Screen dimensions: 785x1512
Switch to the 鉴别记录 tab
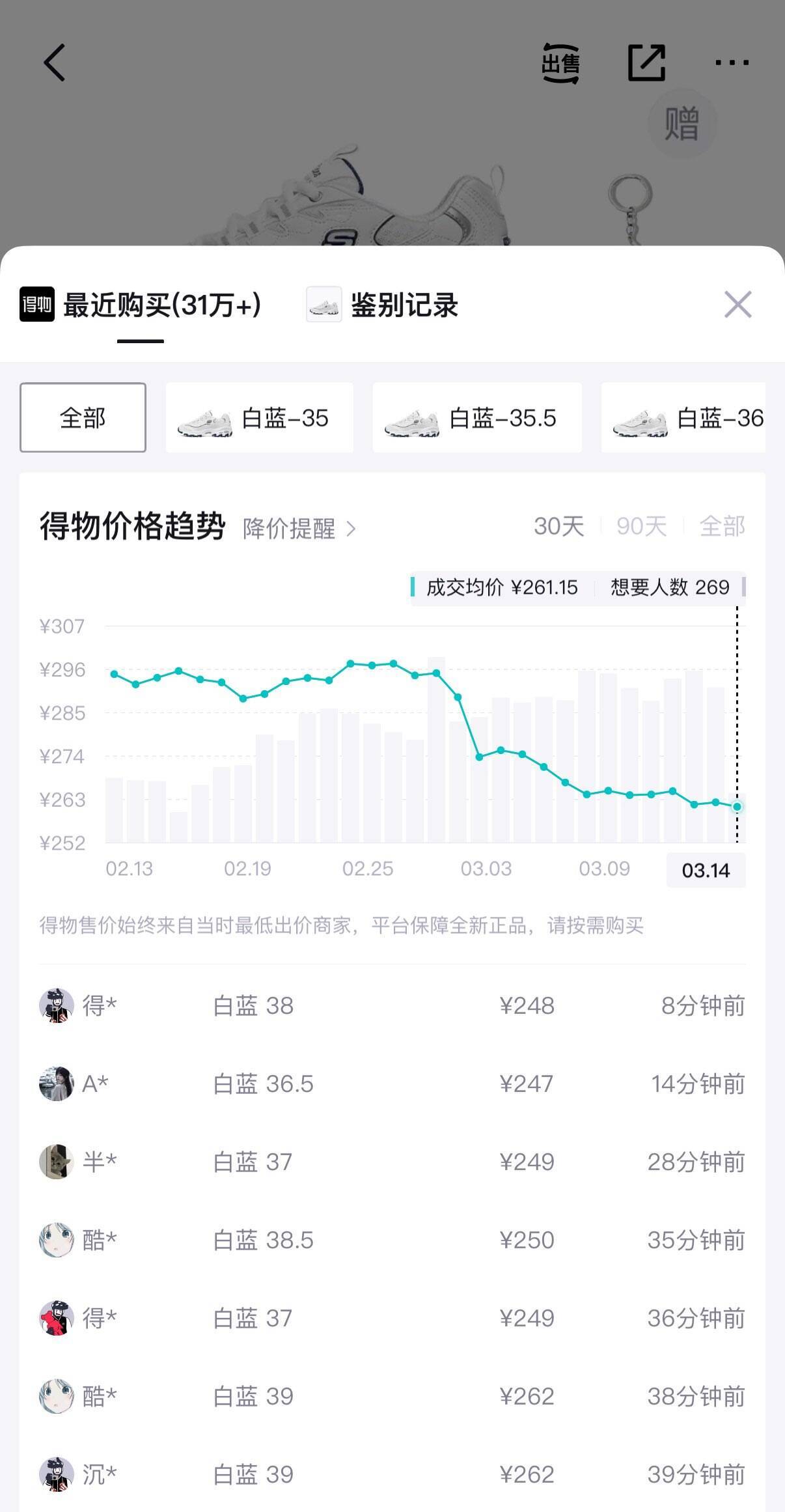point(383,305)
